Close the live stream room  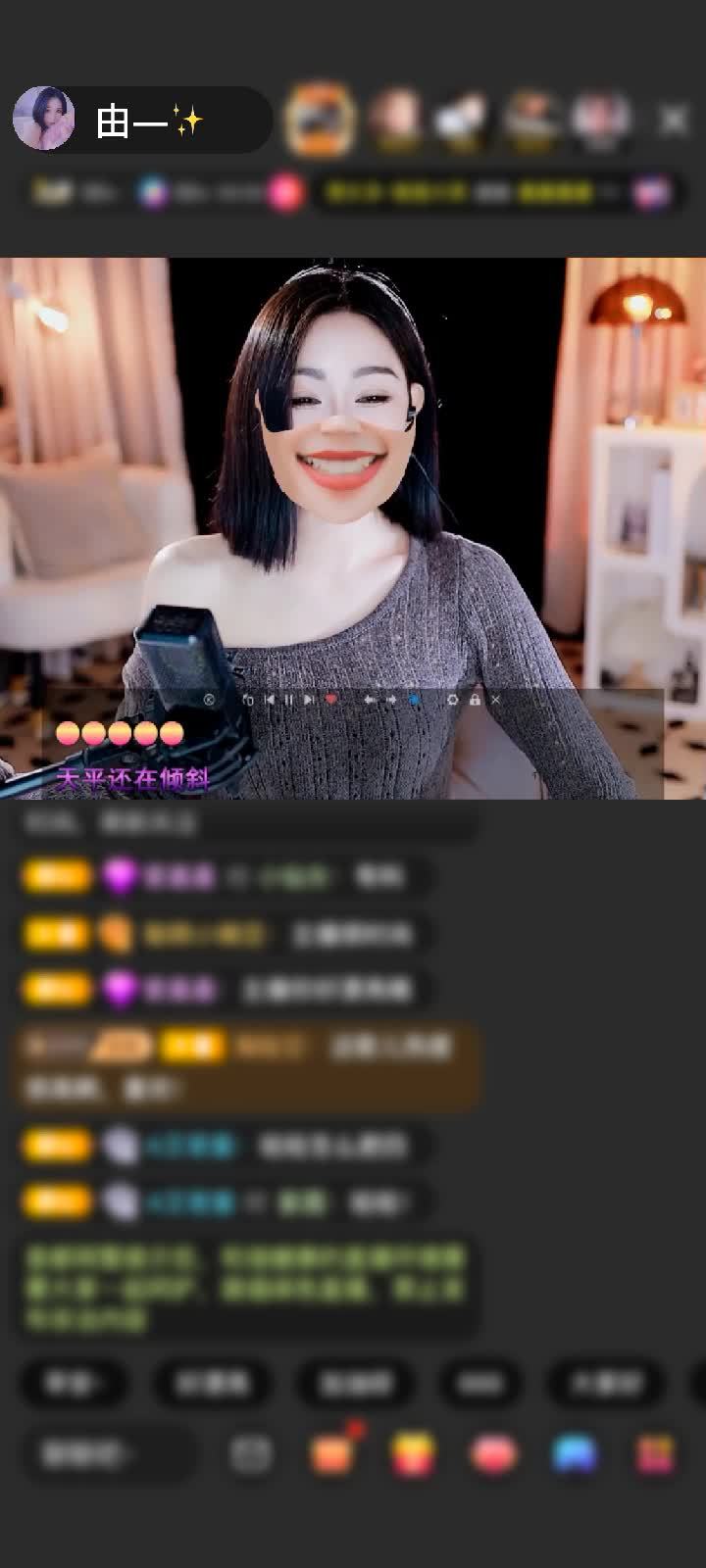(674, 120)
